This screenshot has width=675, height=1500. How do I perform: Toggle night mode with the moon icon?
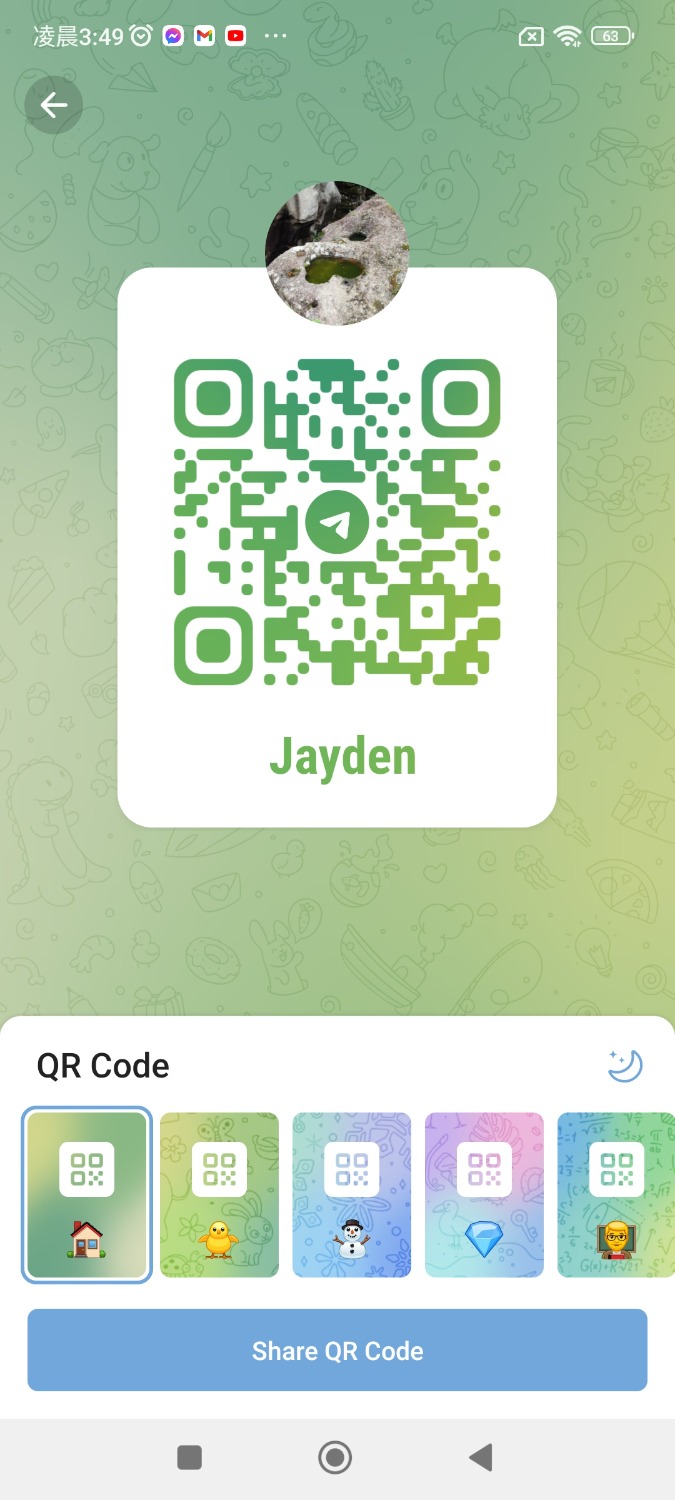pyautogui.click(x=625, y=1066)
